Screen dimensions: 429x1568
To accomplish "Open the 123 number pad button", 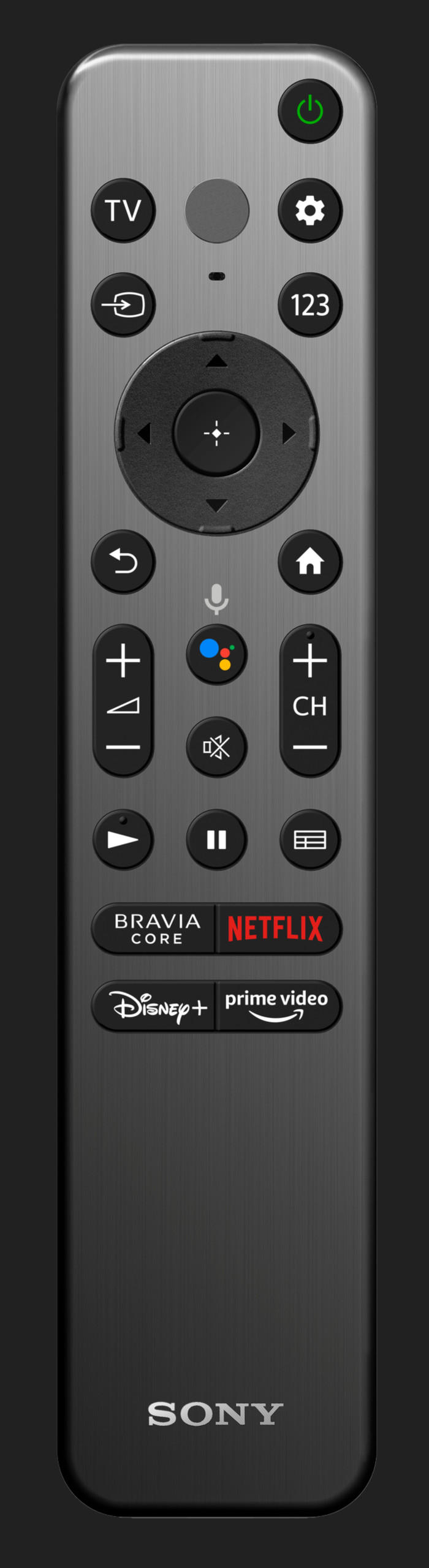I will 310,304.
